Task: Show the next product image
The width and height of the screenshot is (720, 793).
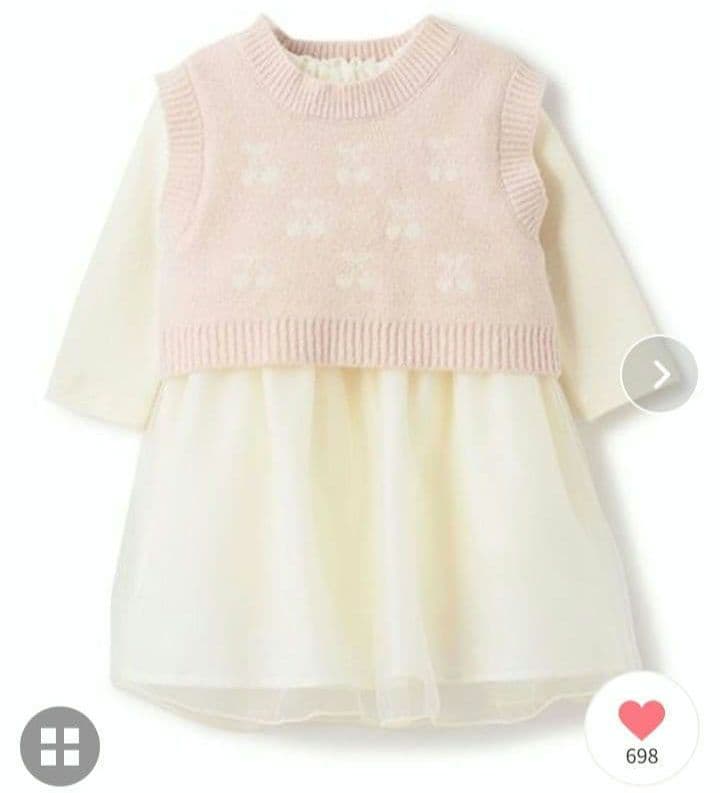Action: (659, 375)
